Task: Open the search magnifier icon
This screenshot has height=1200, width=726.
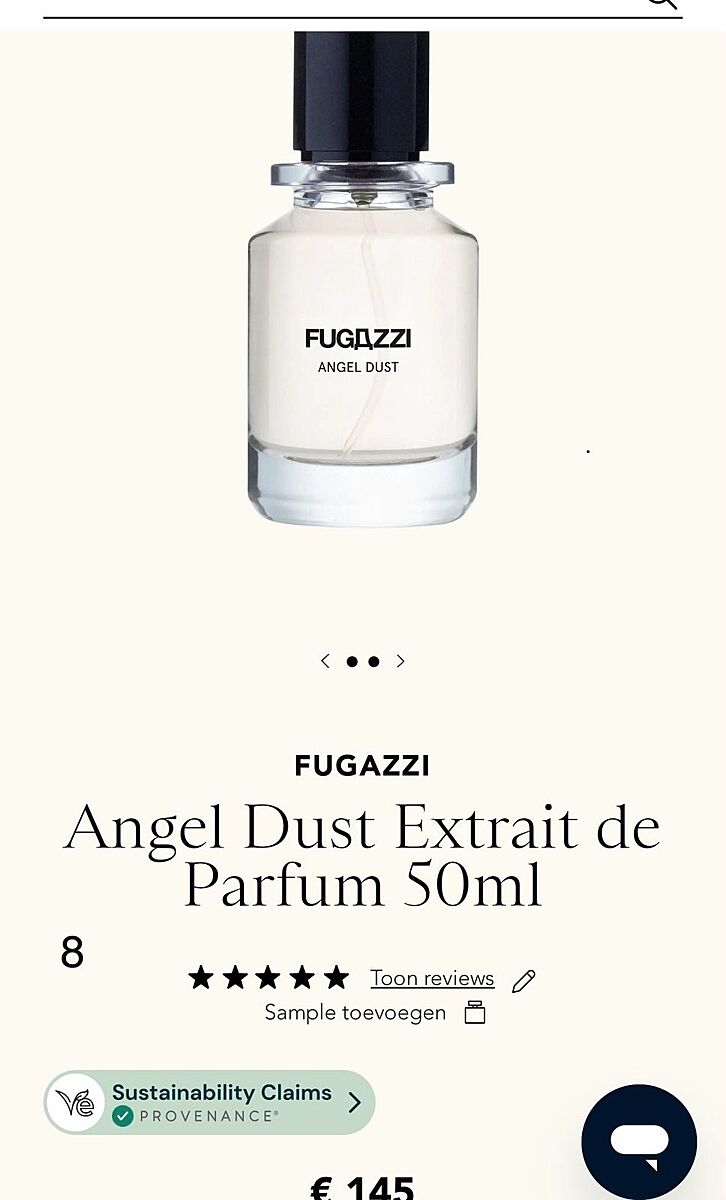Action: [661, 4]
